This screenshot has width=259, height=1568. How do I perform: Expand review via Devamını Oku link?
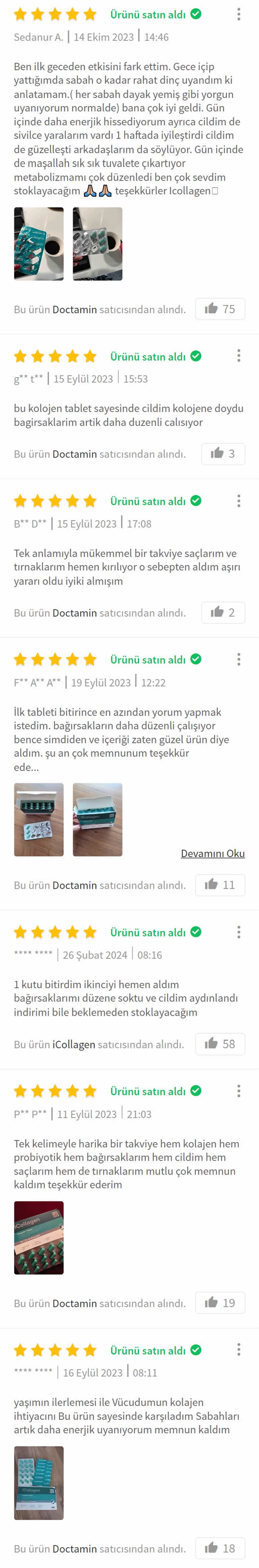pyautogui.click(x=212, y=853)
